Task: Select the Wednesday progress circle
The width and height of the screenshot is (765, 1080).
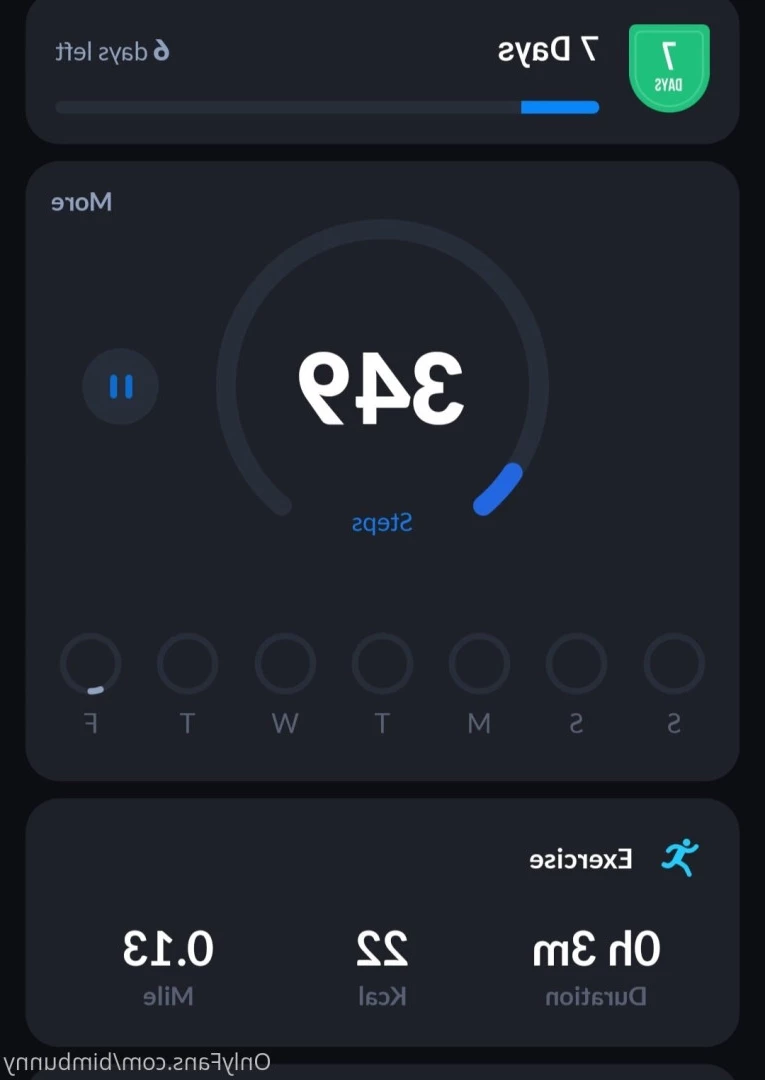Action: pos(285,664)
